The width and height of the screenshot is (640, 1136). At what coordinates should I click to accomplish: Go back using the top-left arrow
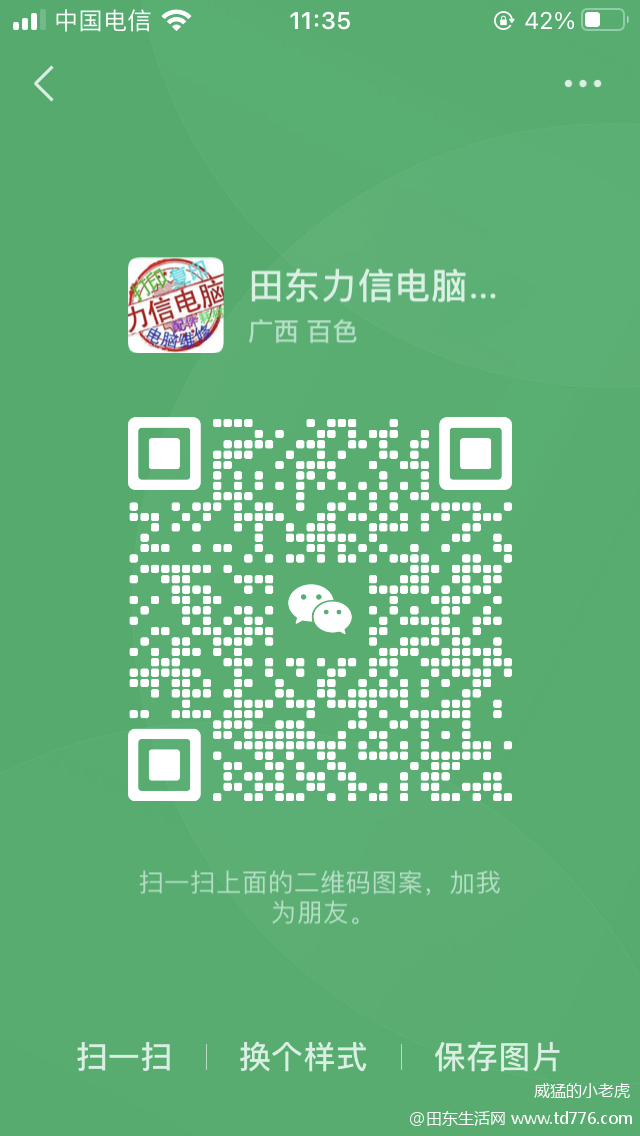44,83
